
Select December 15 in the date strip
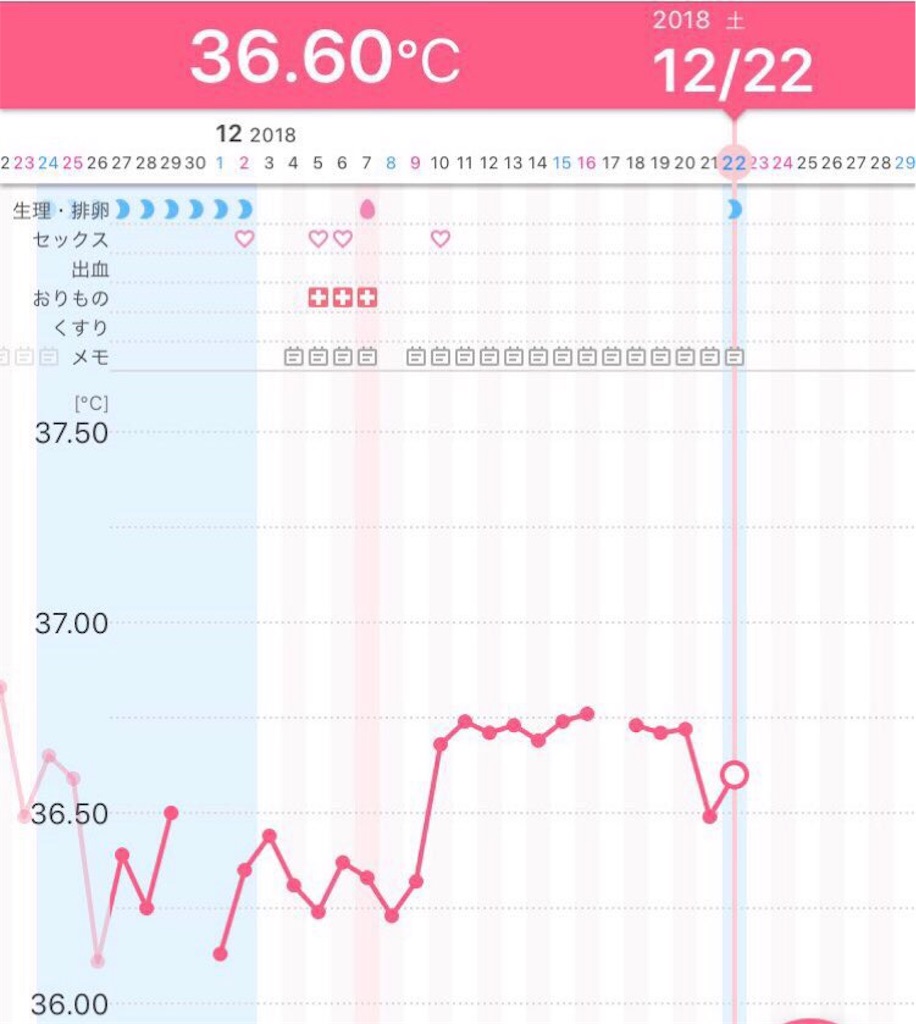562,163
